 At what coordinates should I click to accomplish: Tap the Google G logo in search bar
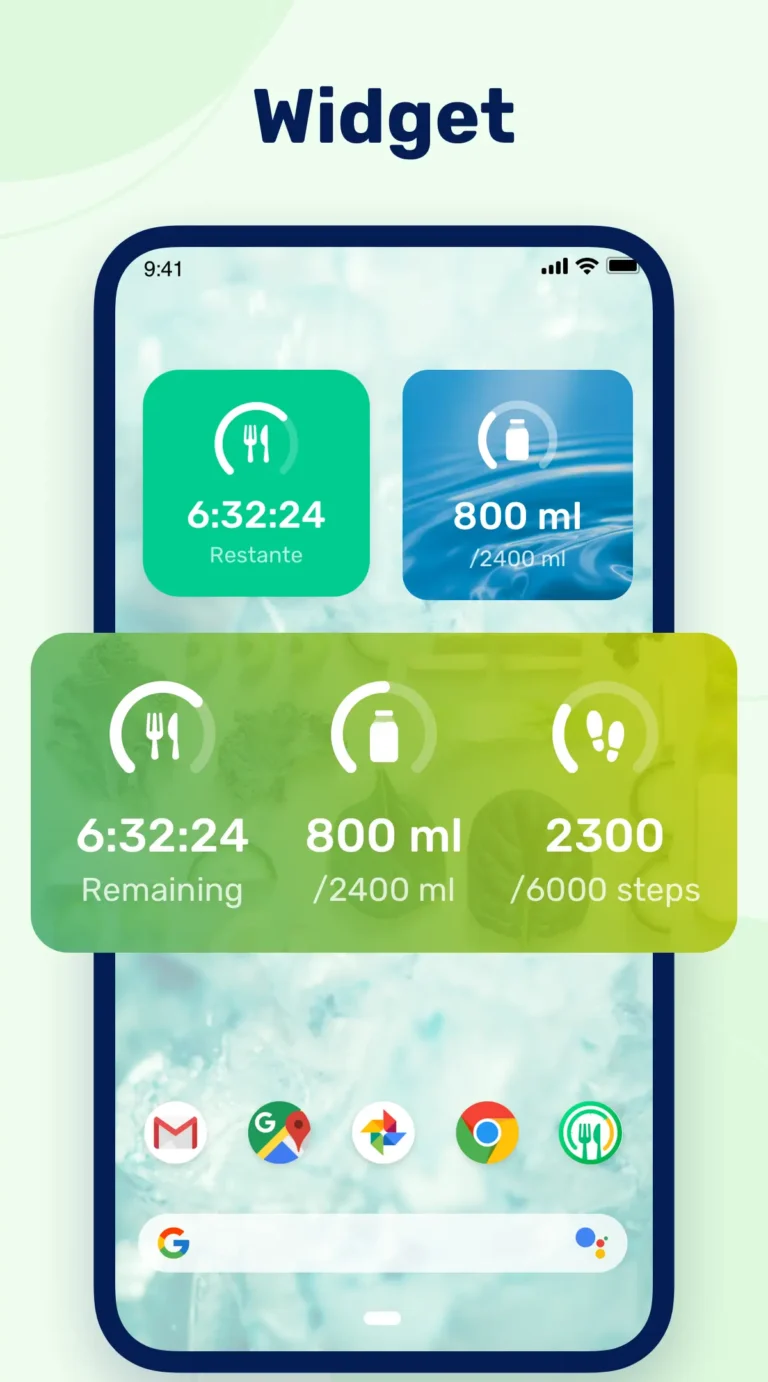tap(172, 1243)
